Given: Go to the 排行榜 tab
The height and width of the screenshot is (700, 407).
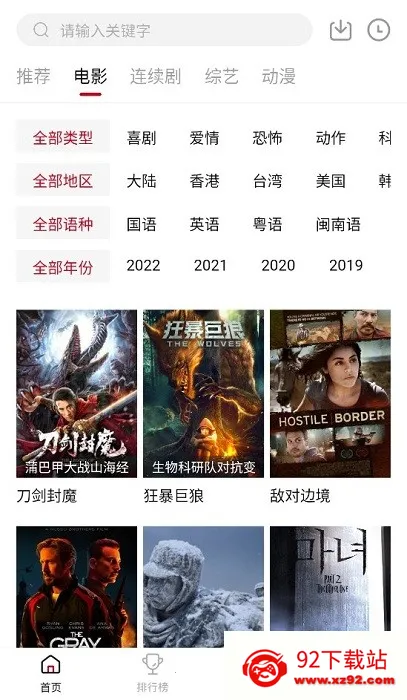Looking at the screenshot, I should [x=152, y=673].
